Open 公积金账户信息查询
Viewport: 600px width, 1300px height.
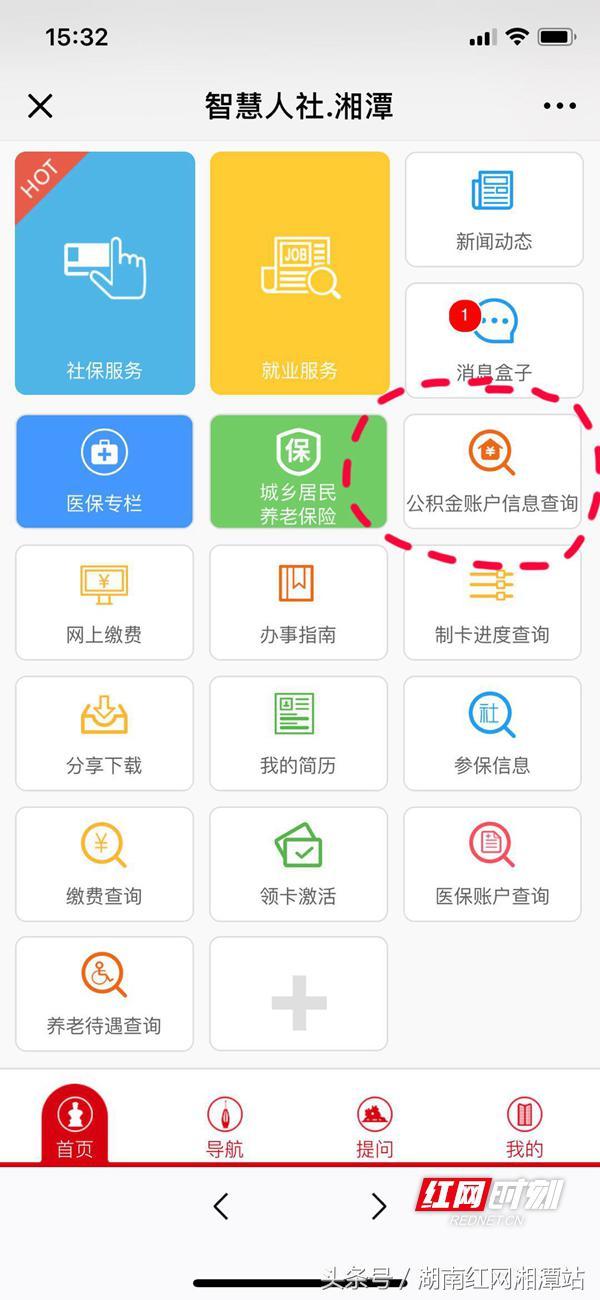(x=493, y=471)
